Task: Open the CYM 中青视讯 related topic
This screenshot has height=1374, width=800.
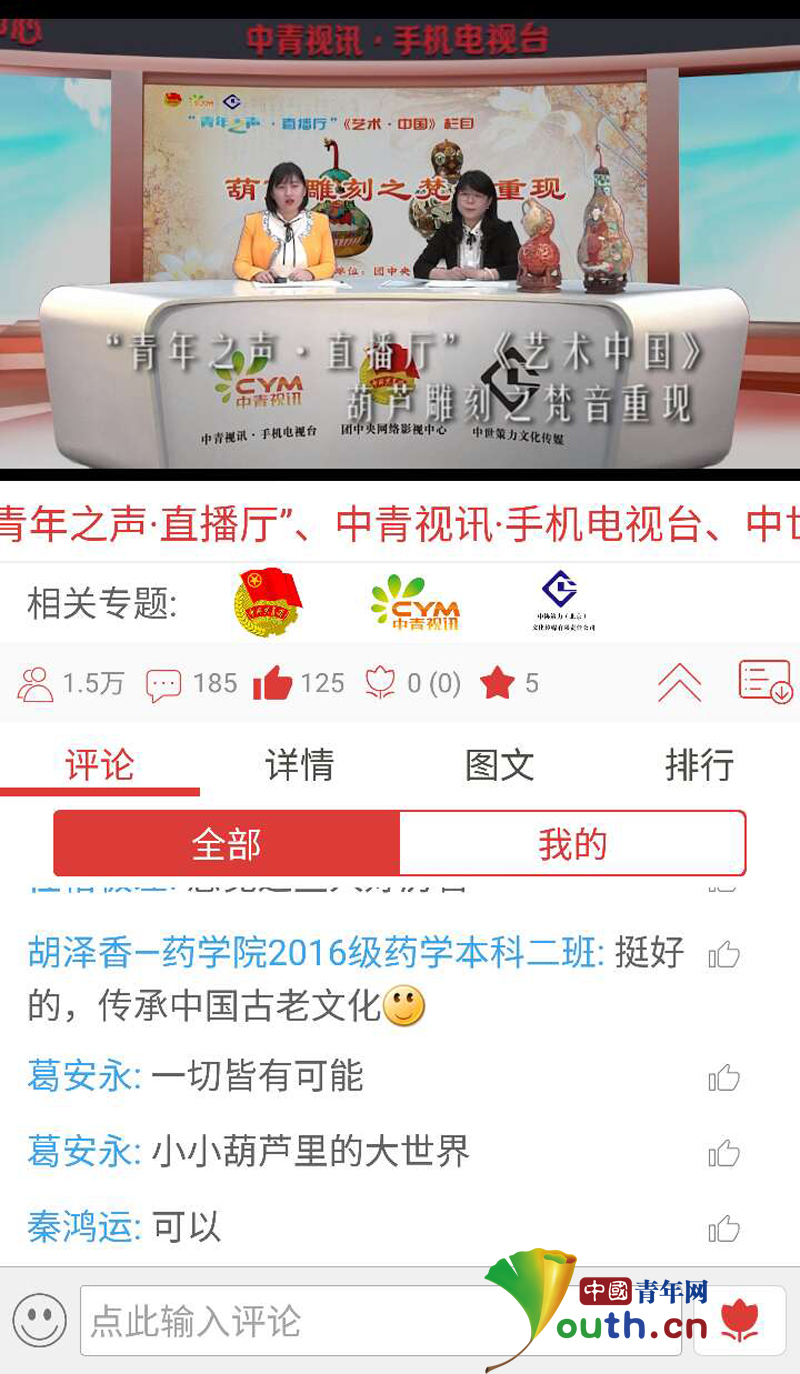Action: [414, 602]
